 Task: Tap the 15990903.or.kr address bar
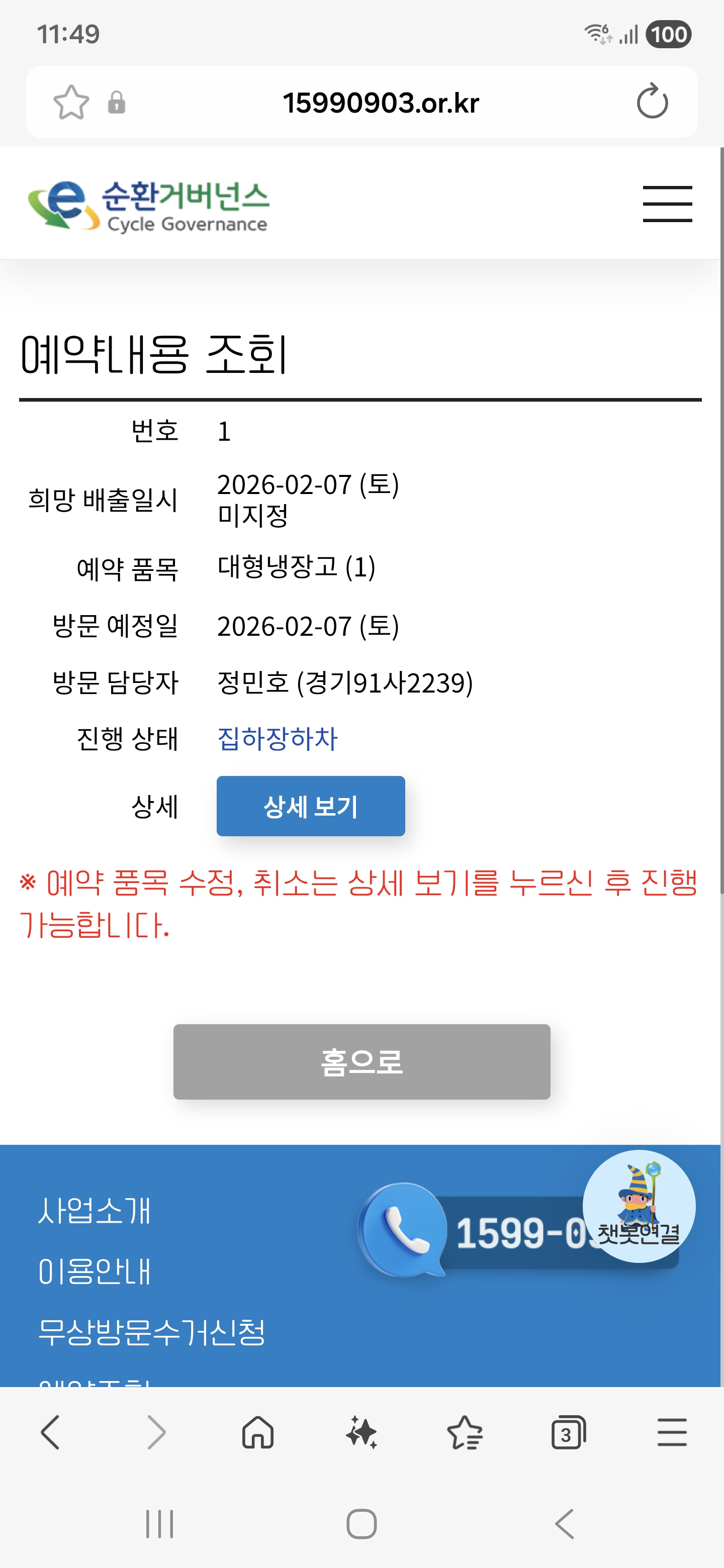[381, 102]
